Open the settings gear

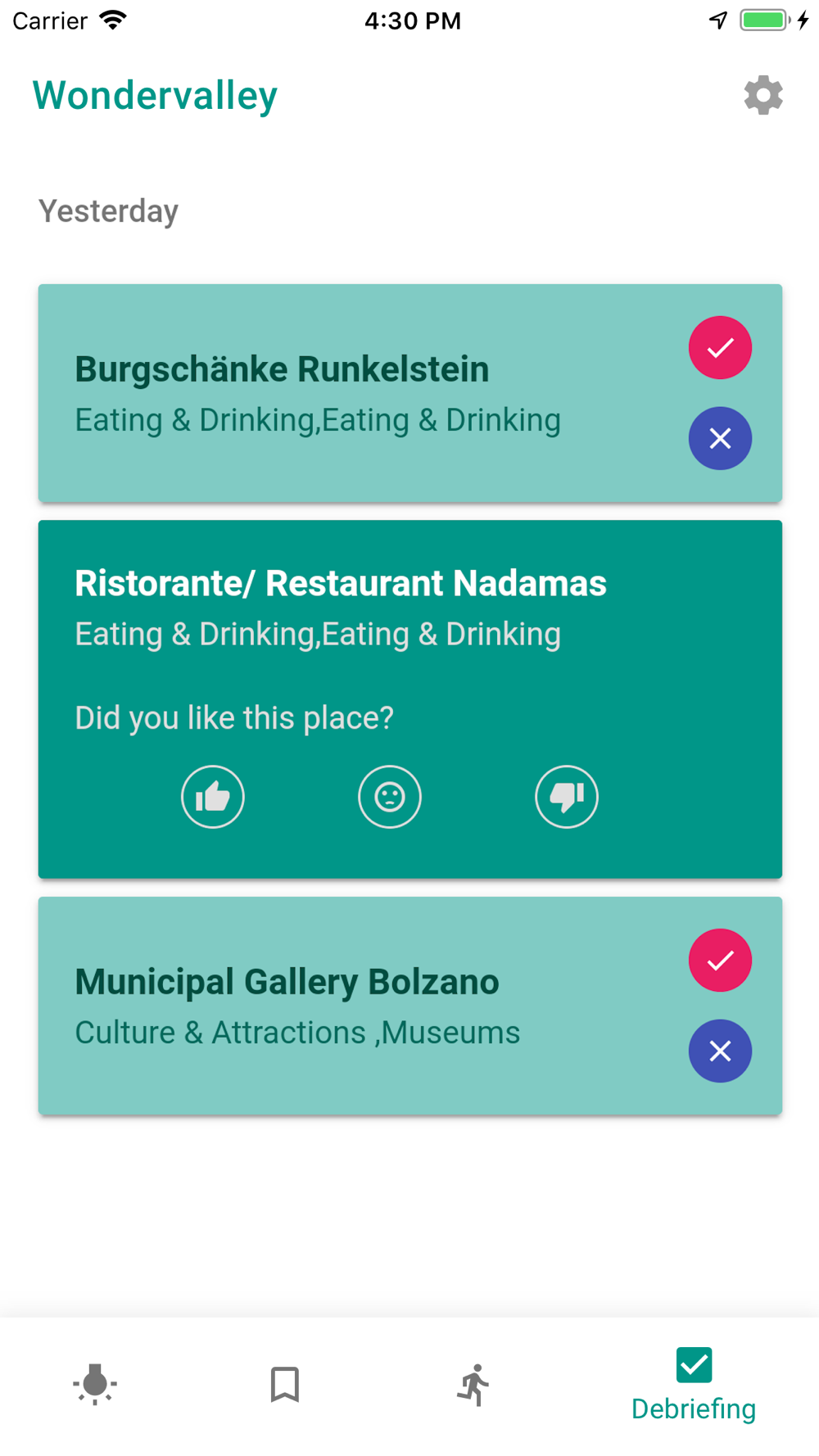763,96
